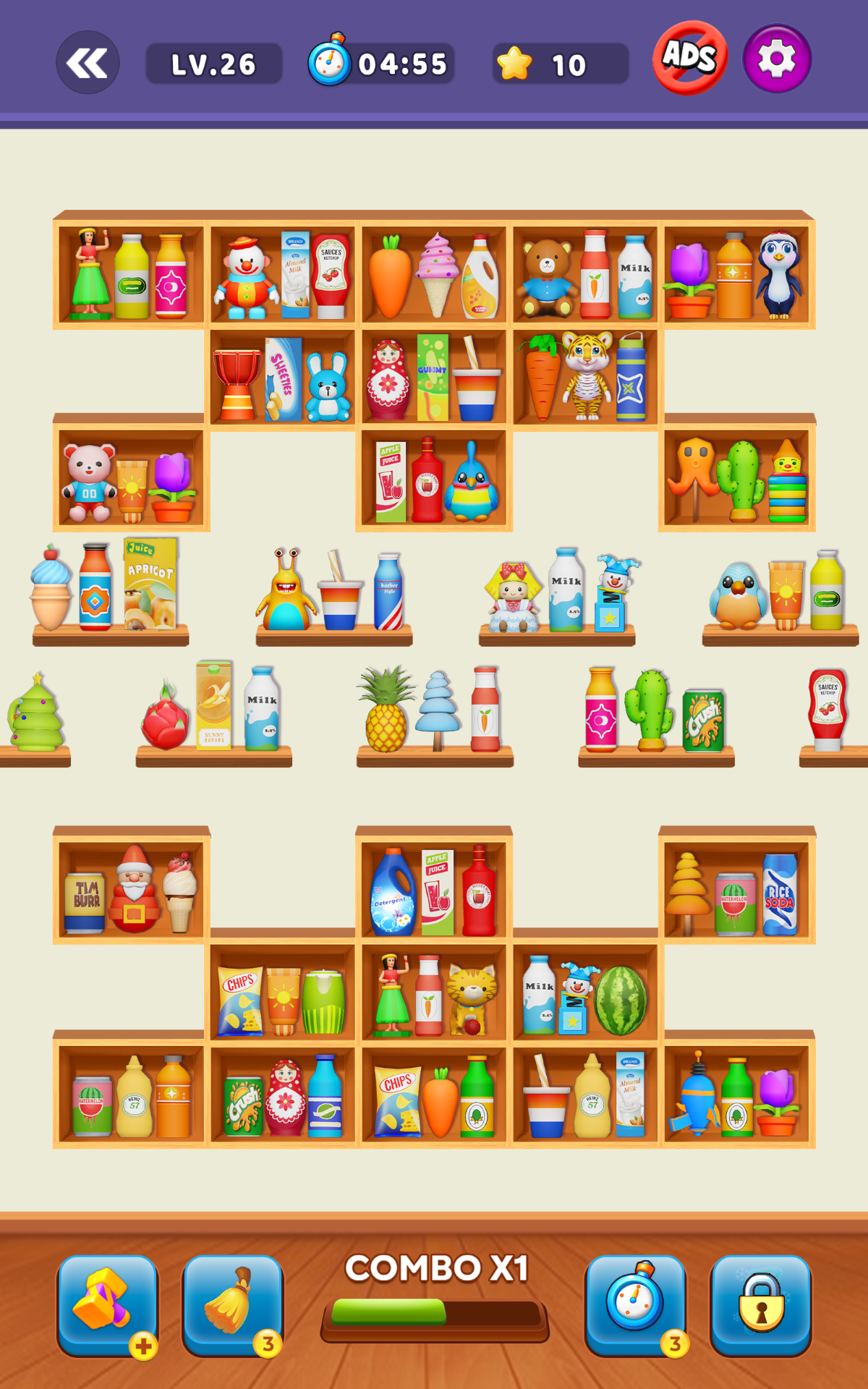Image resolution: width=868 pixels, height=1389 pixels.
Task: Open the purple settings gear
Action: click(x=777, y=59)
